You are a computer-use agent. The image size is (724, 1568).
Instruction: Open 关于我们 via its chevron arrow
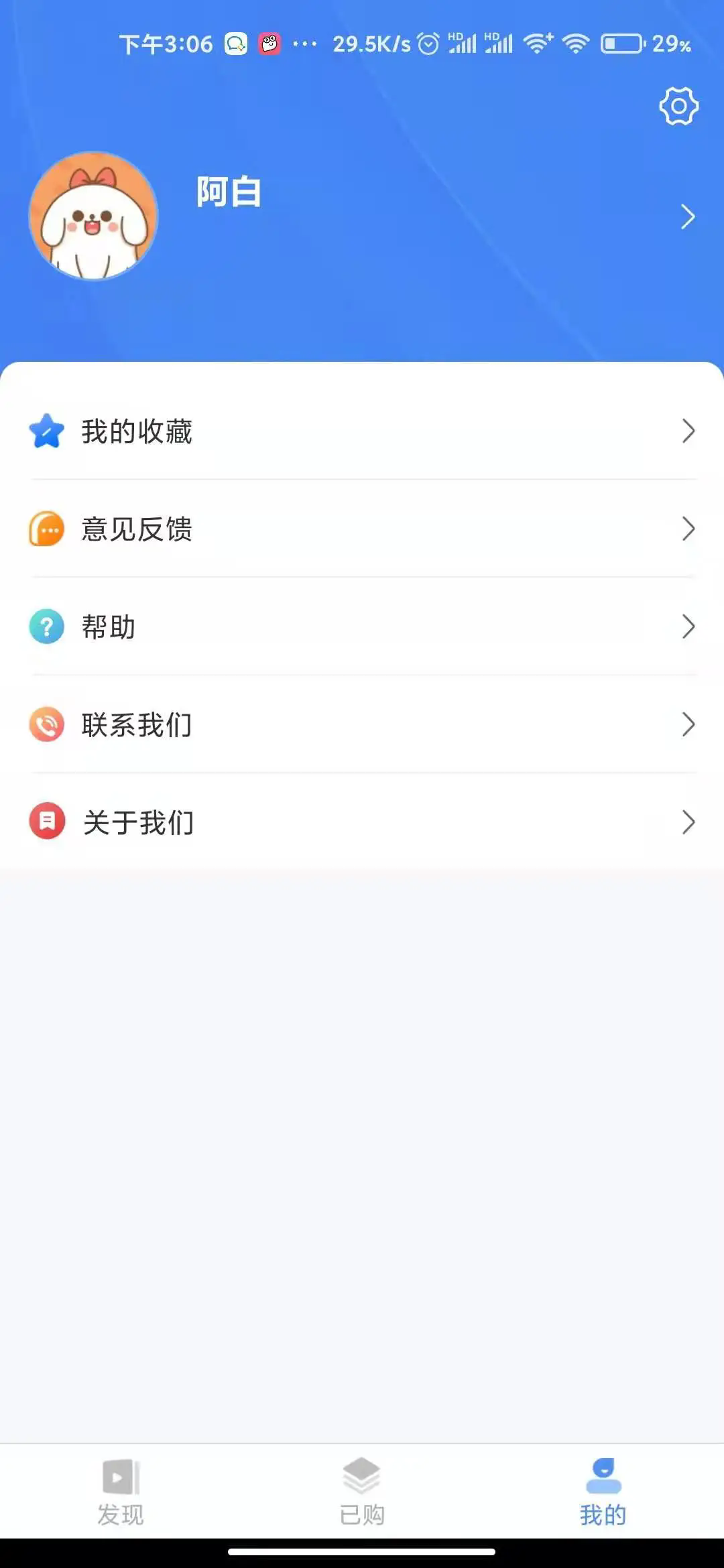688,823
